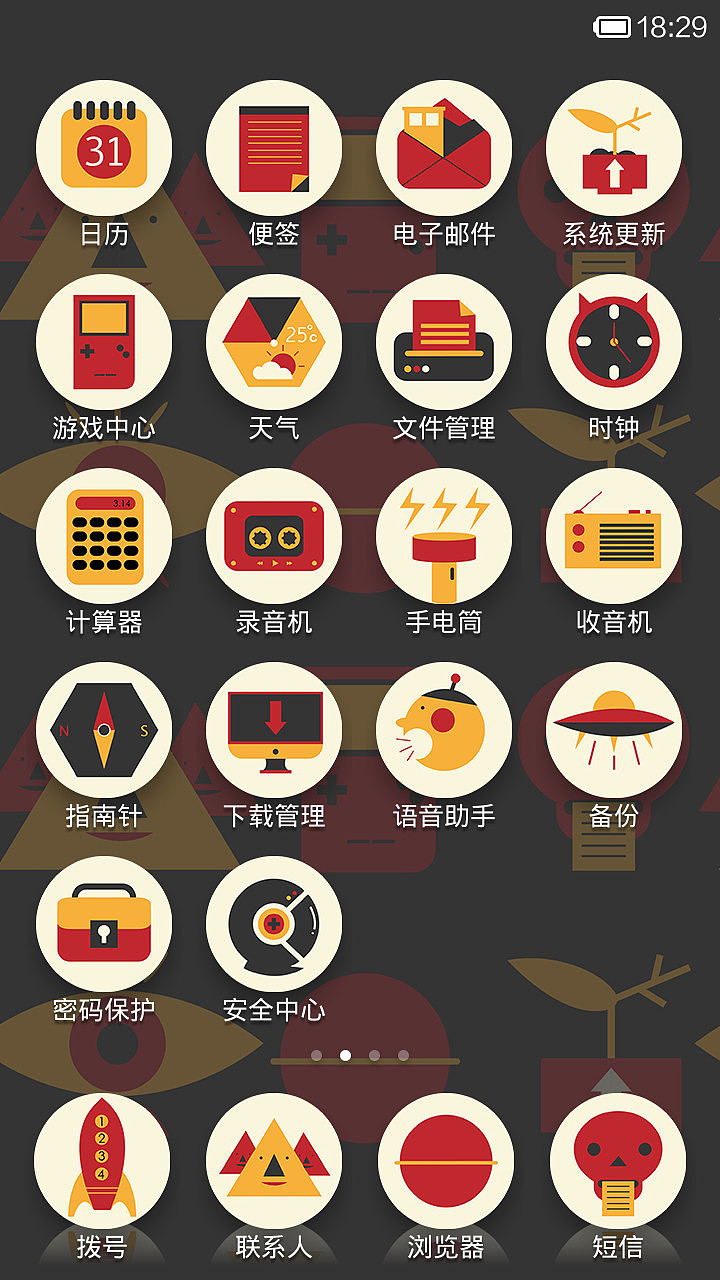Launch 安全中心 security center
The height and width of the screenshot is (1280, 720).
274,924
